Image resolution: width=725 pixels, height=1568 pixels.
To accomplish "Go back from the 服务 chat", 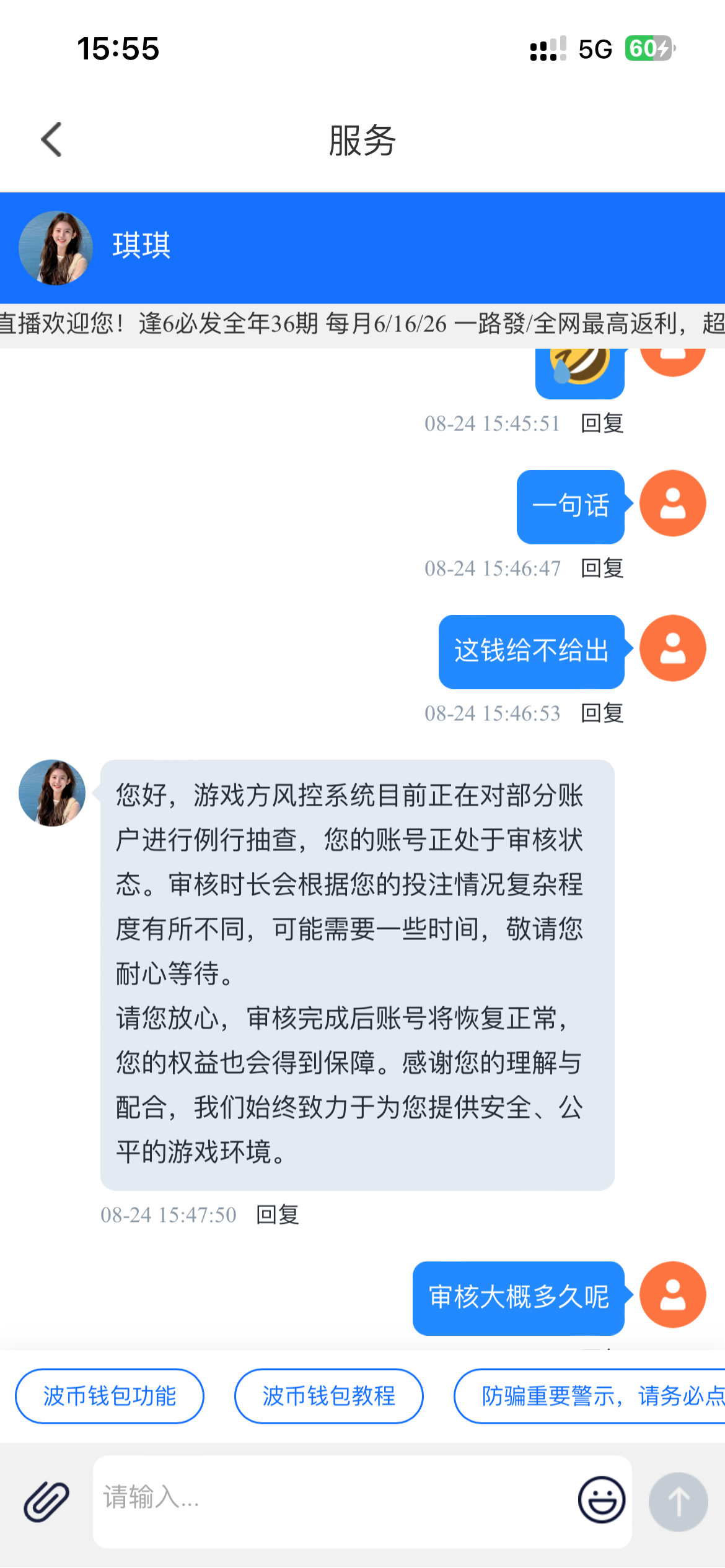I will [52, 140].
